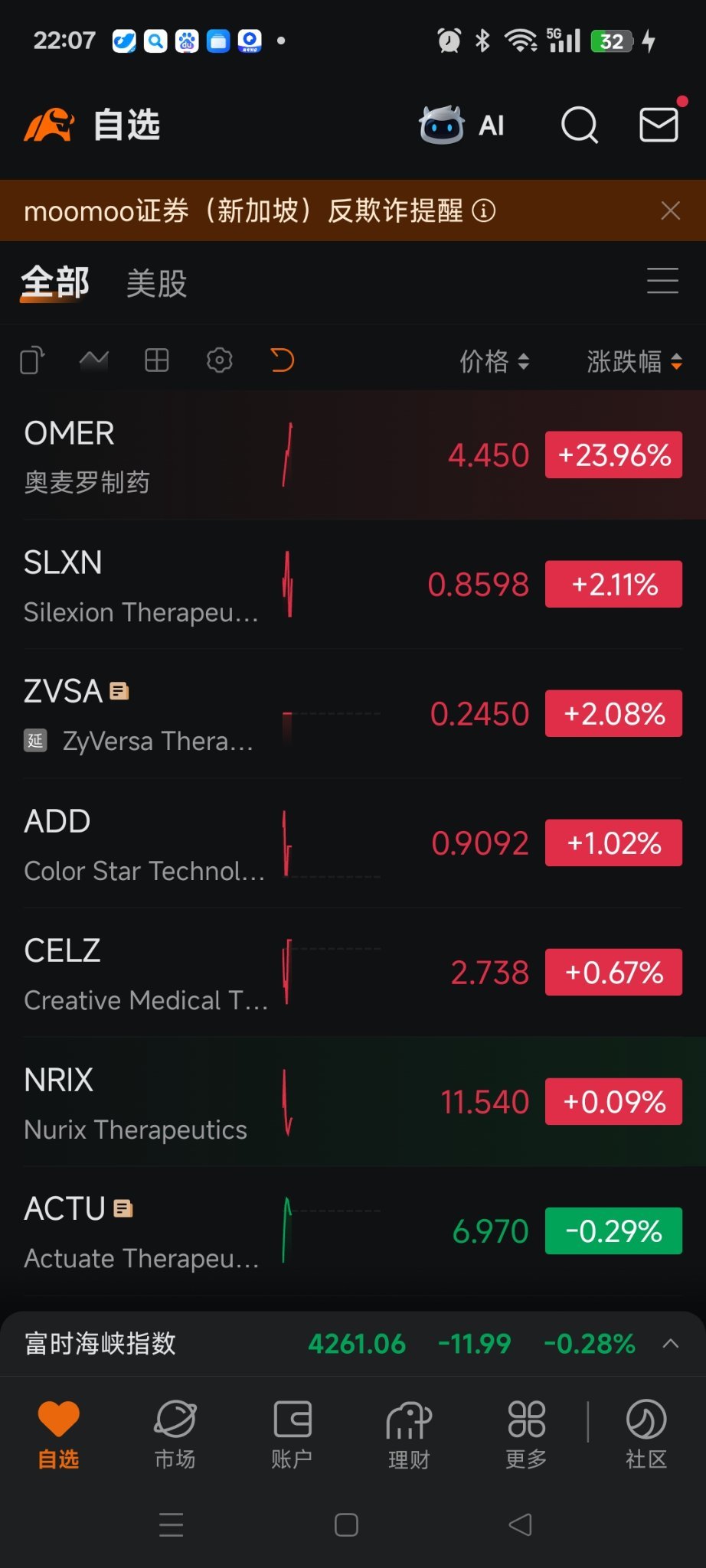Sort the list by 涨跌幅
The height and width of the screenshot is (1568, 706).
coord(634,361)
